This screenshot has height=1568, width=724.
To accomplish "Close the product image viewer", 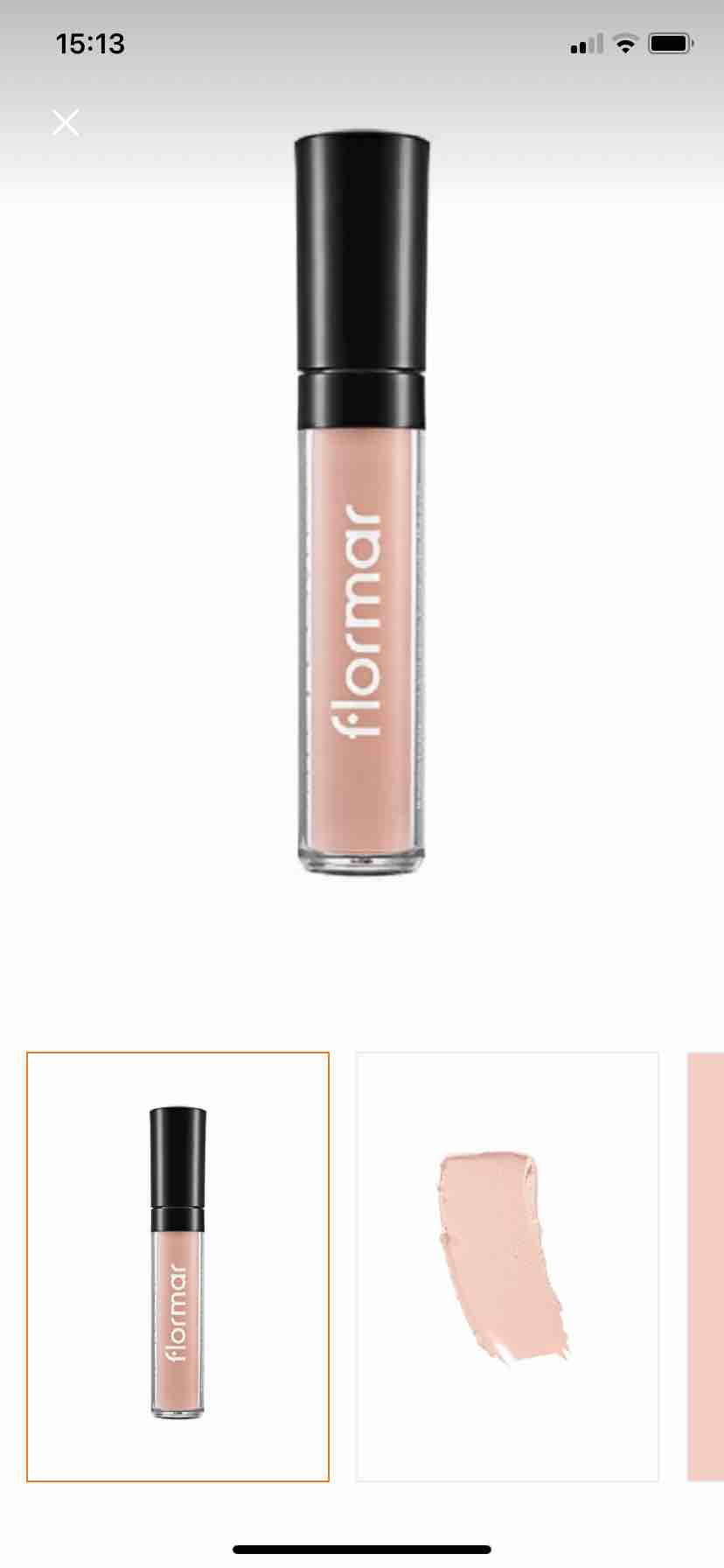I will [x=66, y=122].
